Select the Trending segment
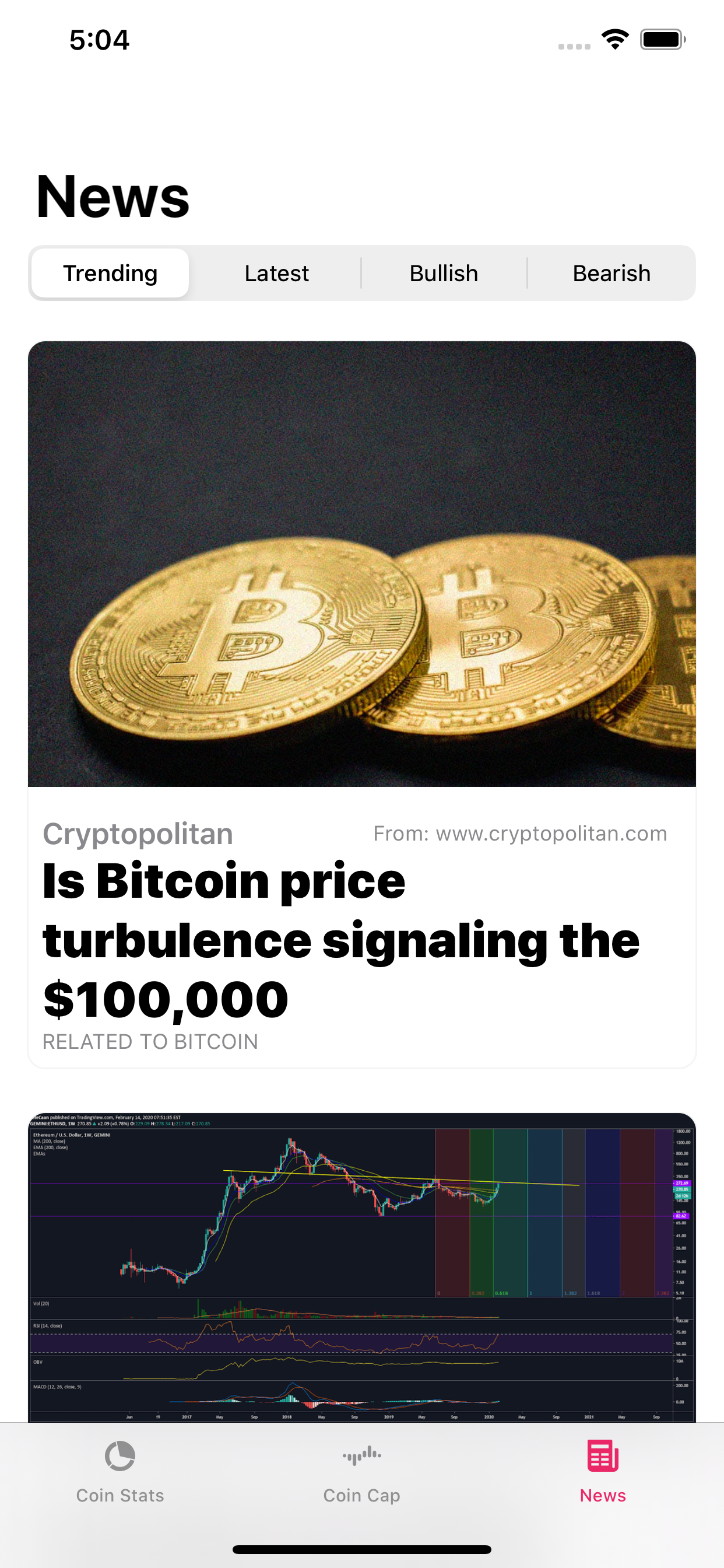Viewport: 724px width, 1568px height. [x=110, y=272]
